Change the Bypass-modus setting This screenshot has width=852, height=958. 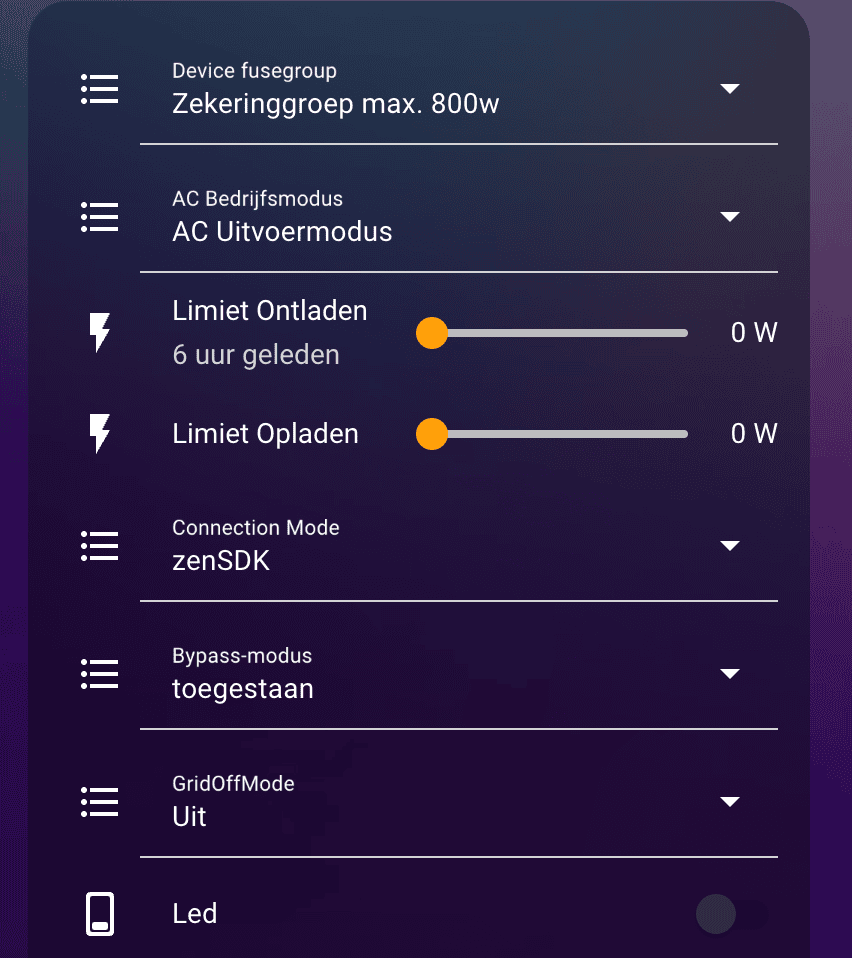click(x=458, y=674)
